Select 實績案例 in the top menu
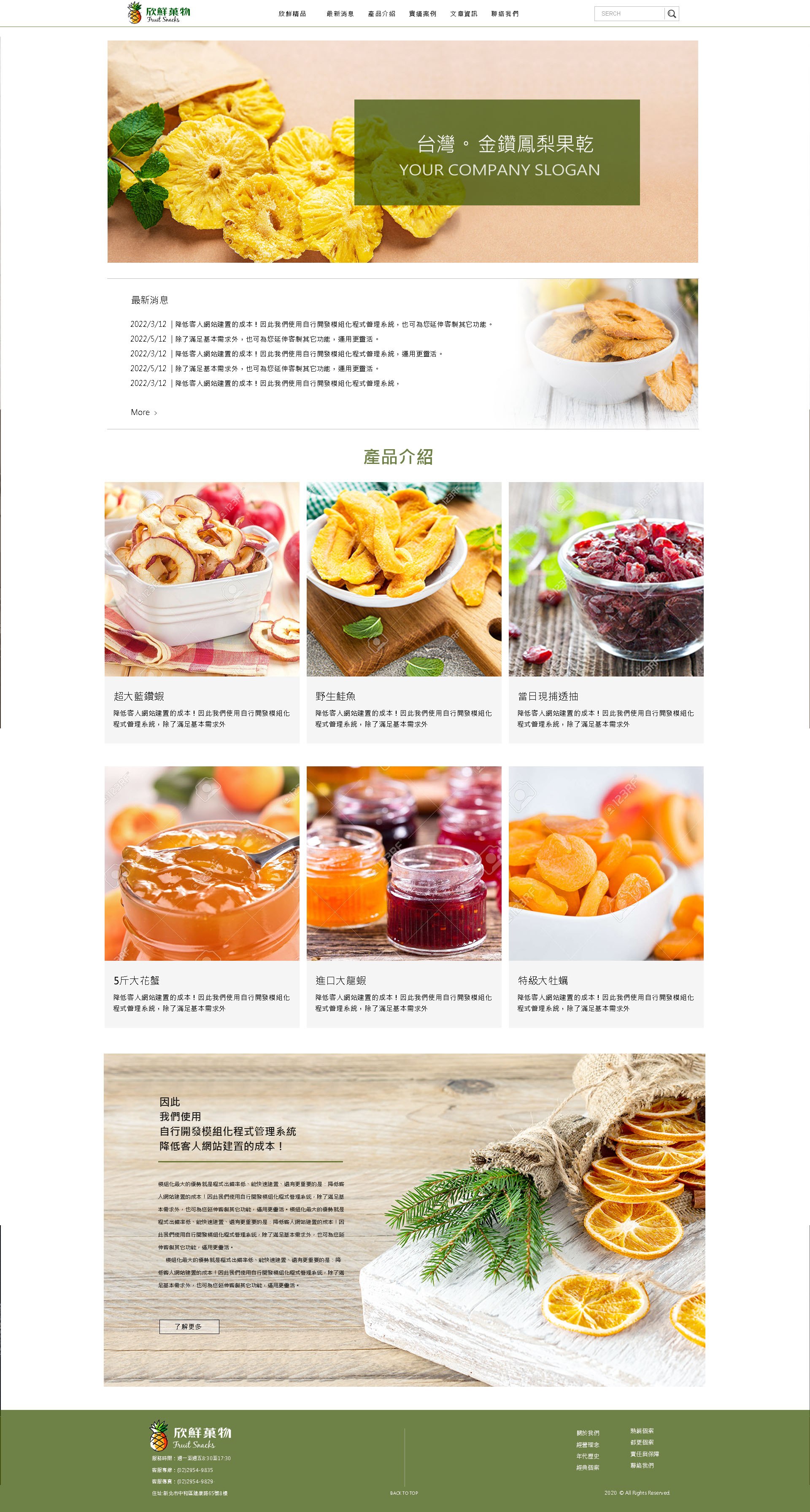810x1512 pixels. tap(423, 13)
